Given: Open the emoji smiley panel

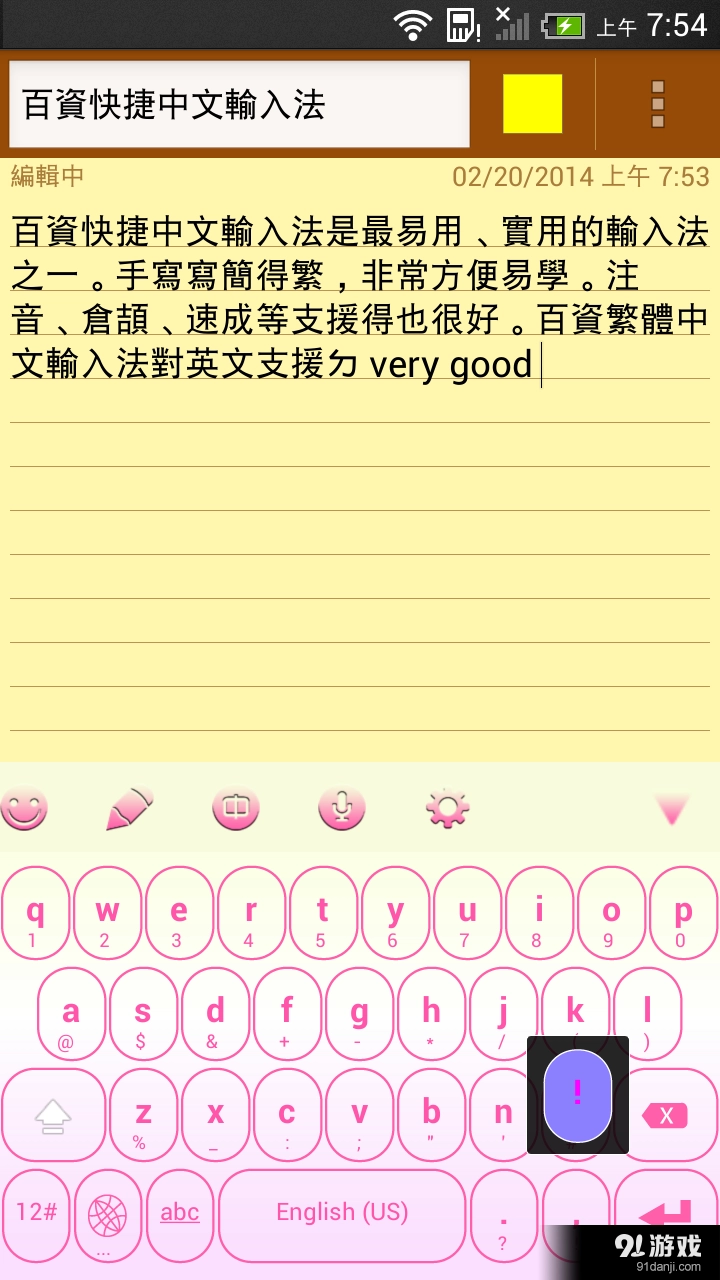Looking at the screenshot, I should [24, 808].
